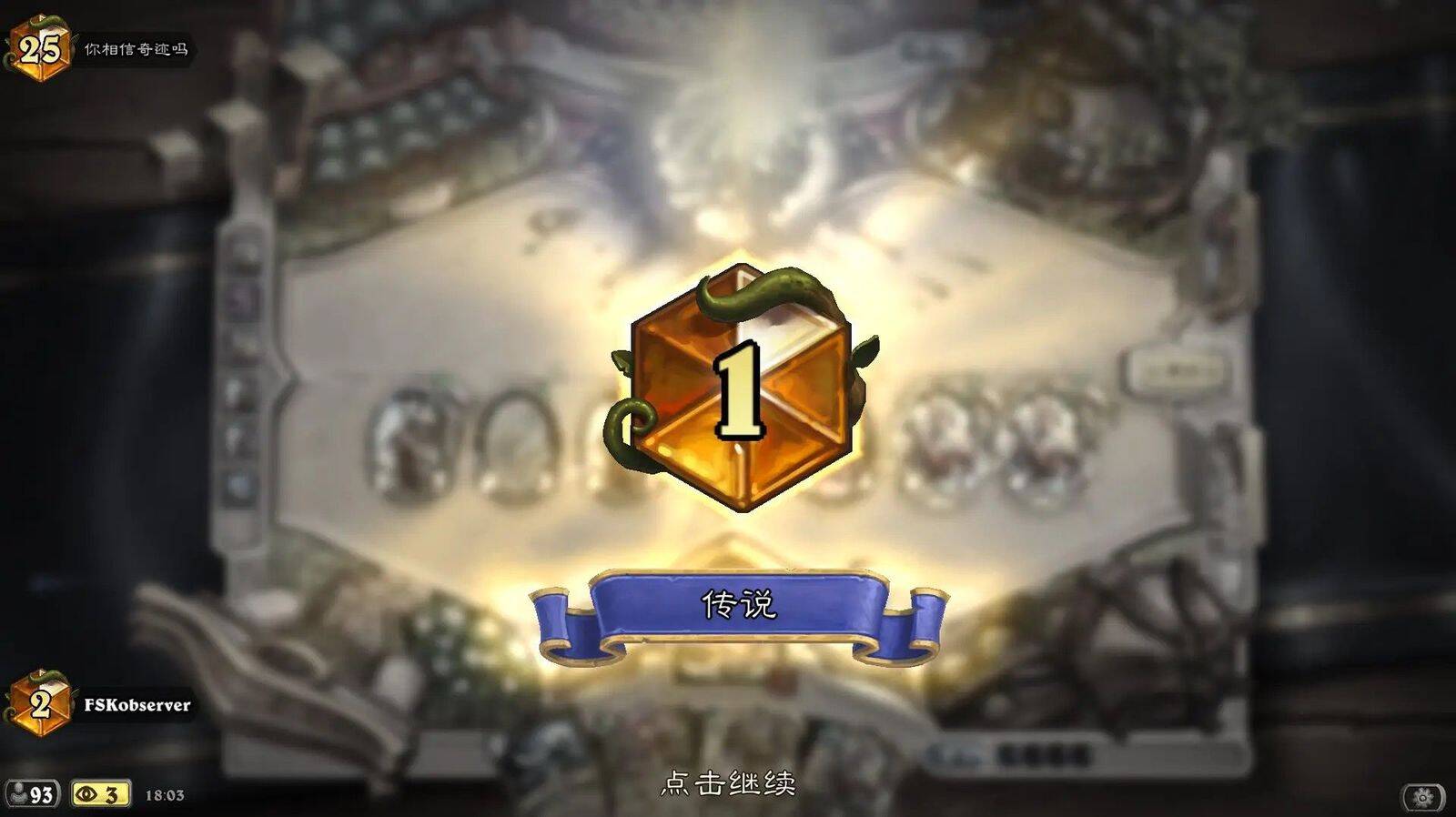The image size is (1456, 817).
Task: Open the settings gear icon
Action: pos(1422,798)
